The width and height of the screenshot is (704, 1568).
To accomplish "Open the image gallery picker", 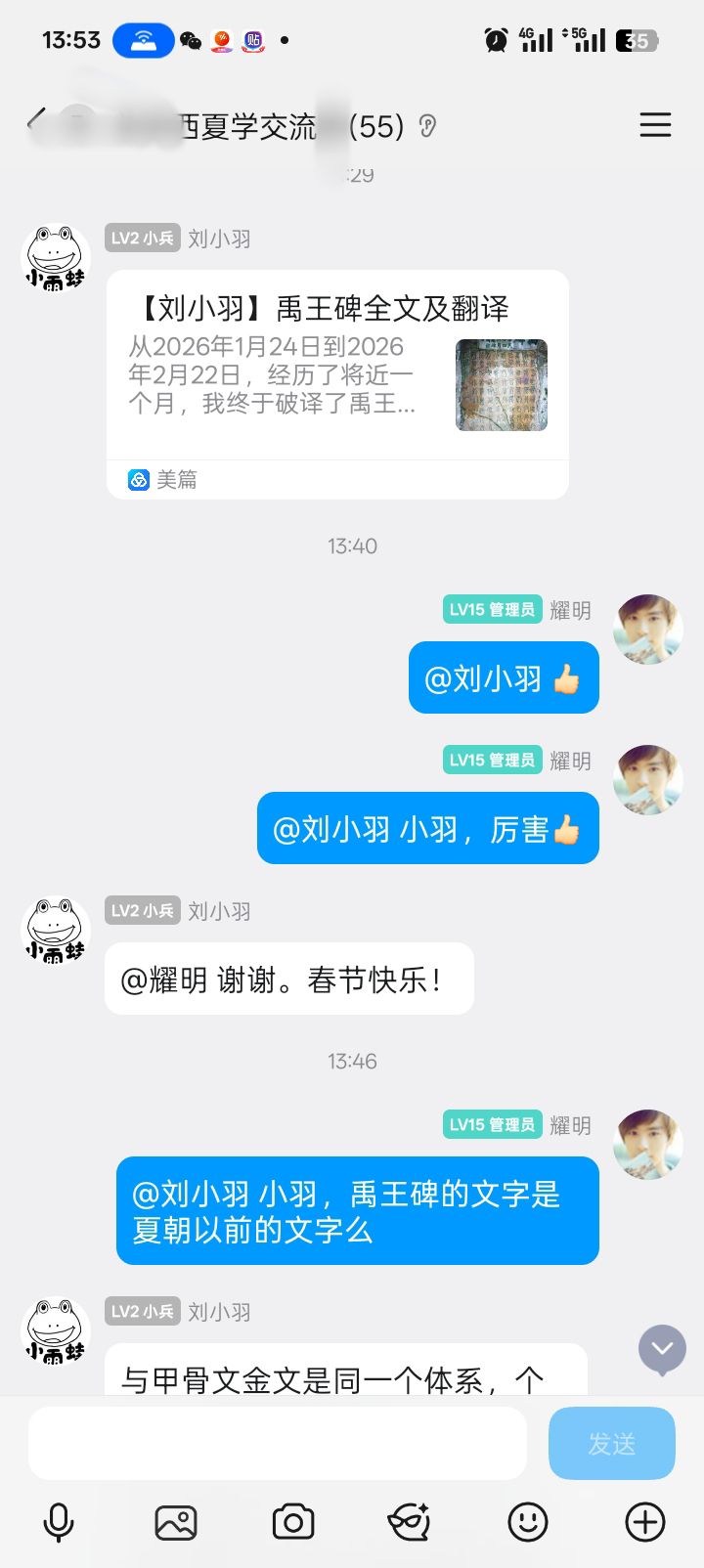I will pyautogui.click(x=176, y=1522).
